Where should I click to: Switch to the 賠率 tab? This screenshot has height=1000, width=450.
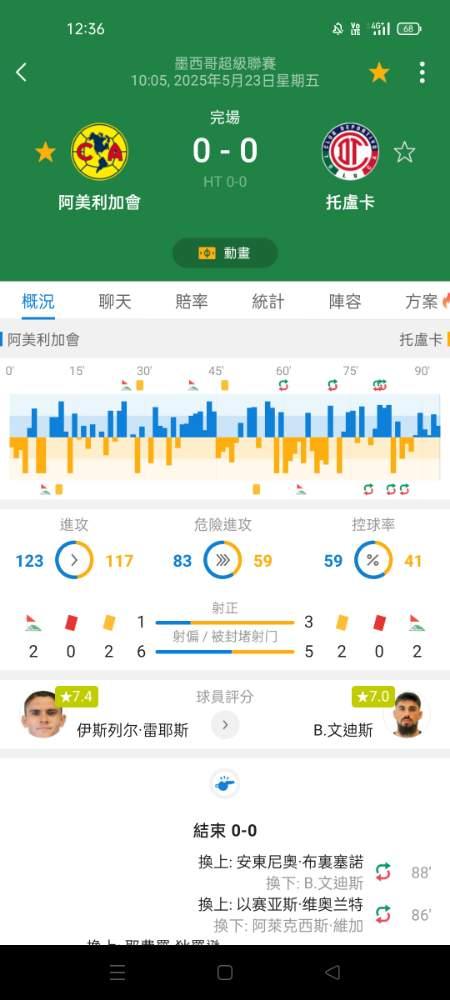pos(191,302)
